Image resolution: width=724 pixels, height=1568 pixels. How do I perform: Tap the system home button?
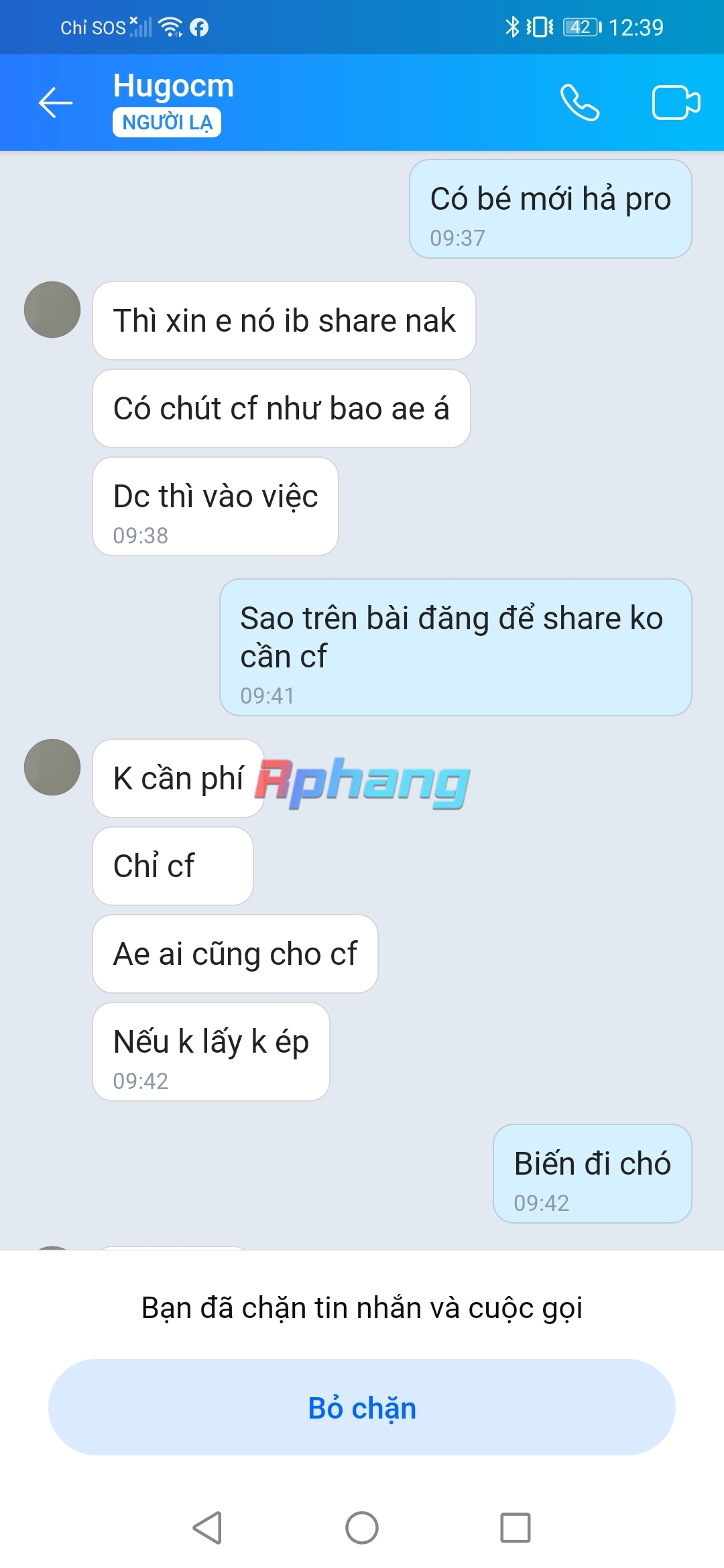click(362, 1528)
